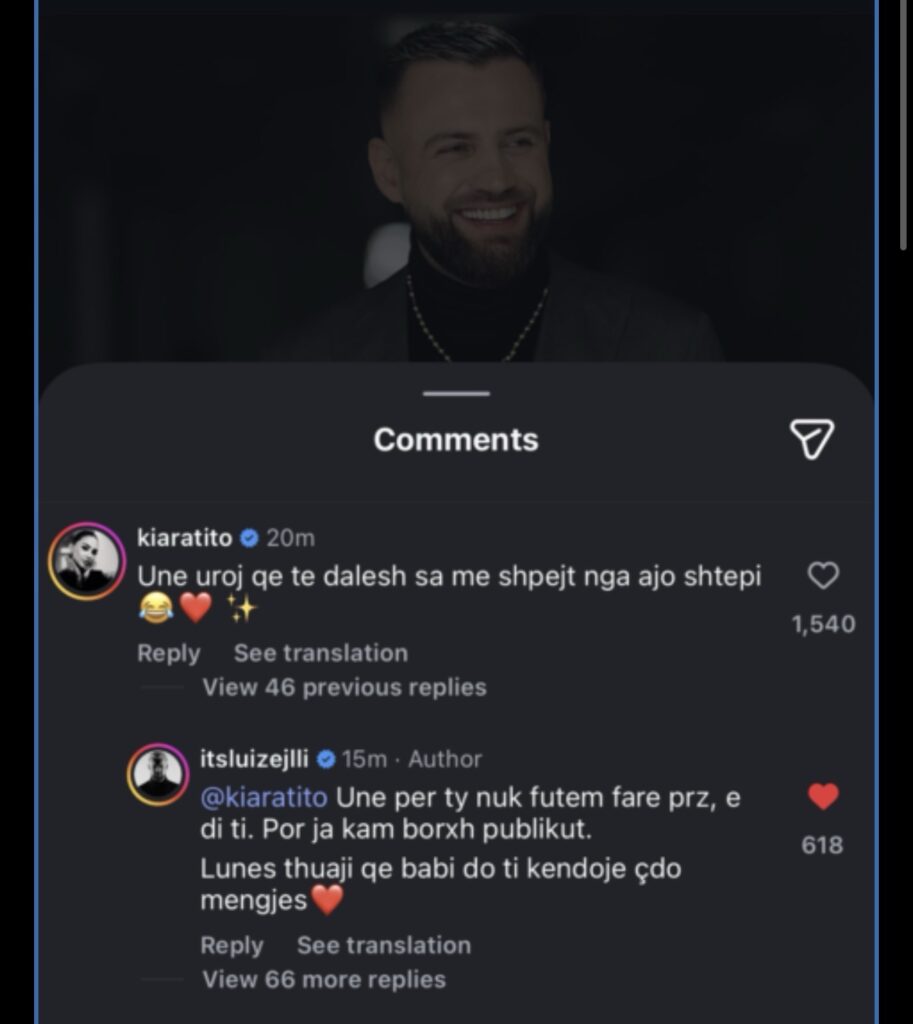Viewport: 913px width, 1024px height.
Task: See translation of itsluizejlli's reply
Action: click(383, 945)
